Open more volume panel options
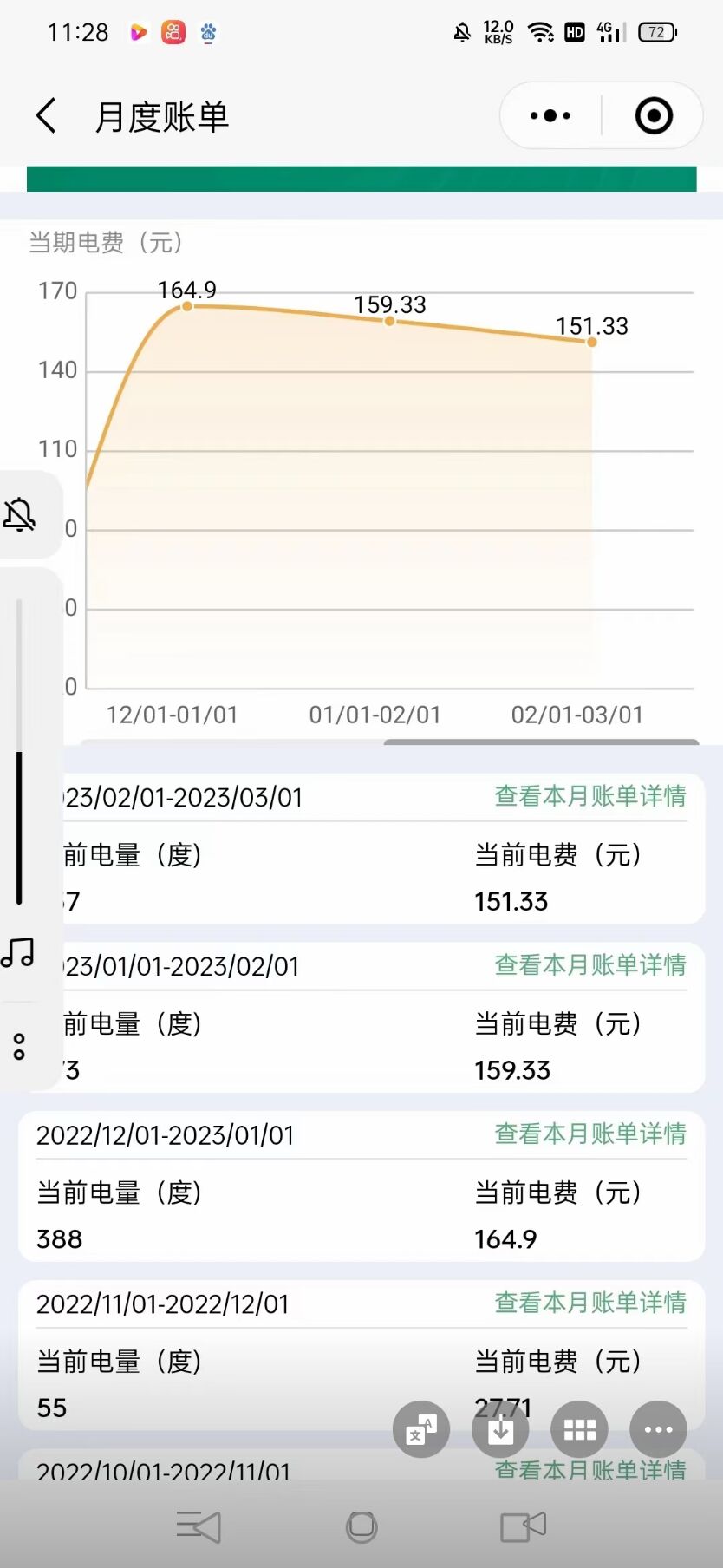The width and height of the screenshot is (723, 1568). coord(19,1047)
